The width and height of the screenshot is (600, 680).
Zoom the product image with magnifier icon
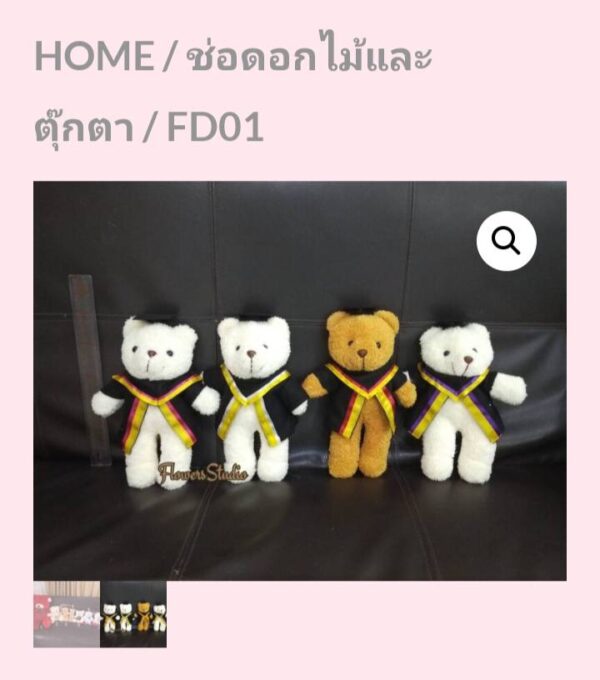[x=506, y=241]
